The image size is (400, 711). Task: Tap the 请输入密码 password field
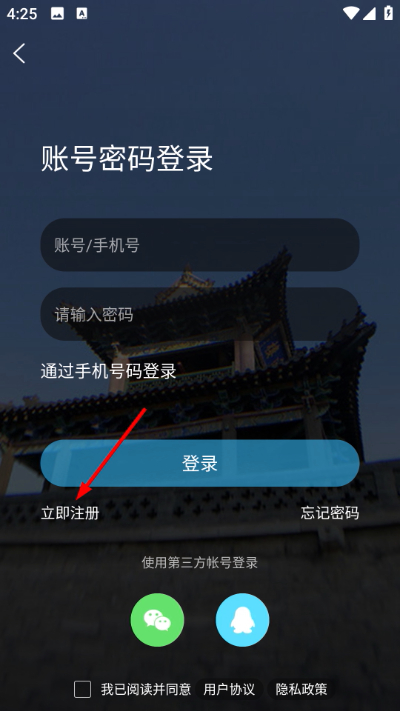click(x=200, y=314)
